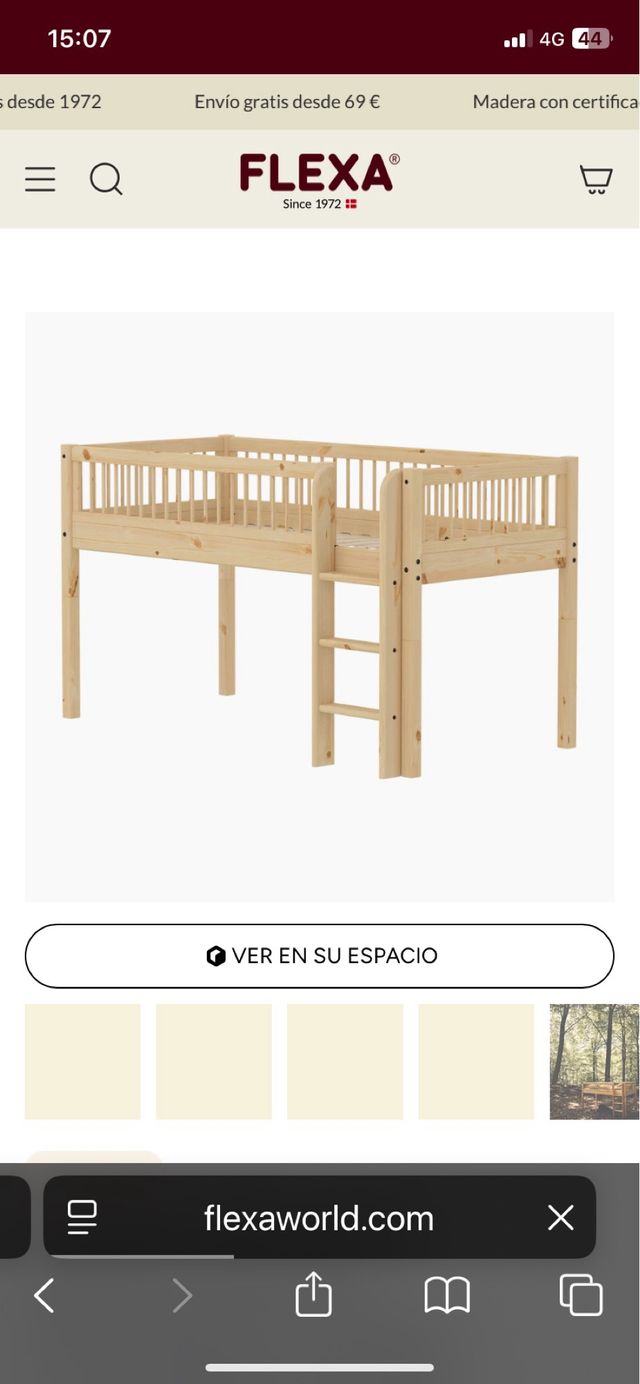The height and width of the screenshot is (1384, 640).
Task: View the main loft bed image
Action: (319, 606)
